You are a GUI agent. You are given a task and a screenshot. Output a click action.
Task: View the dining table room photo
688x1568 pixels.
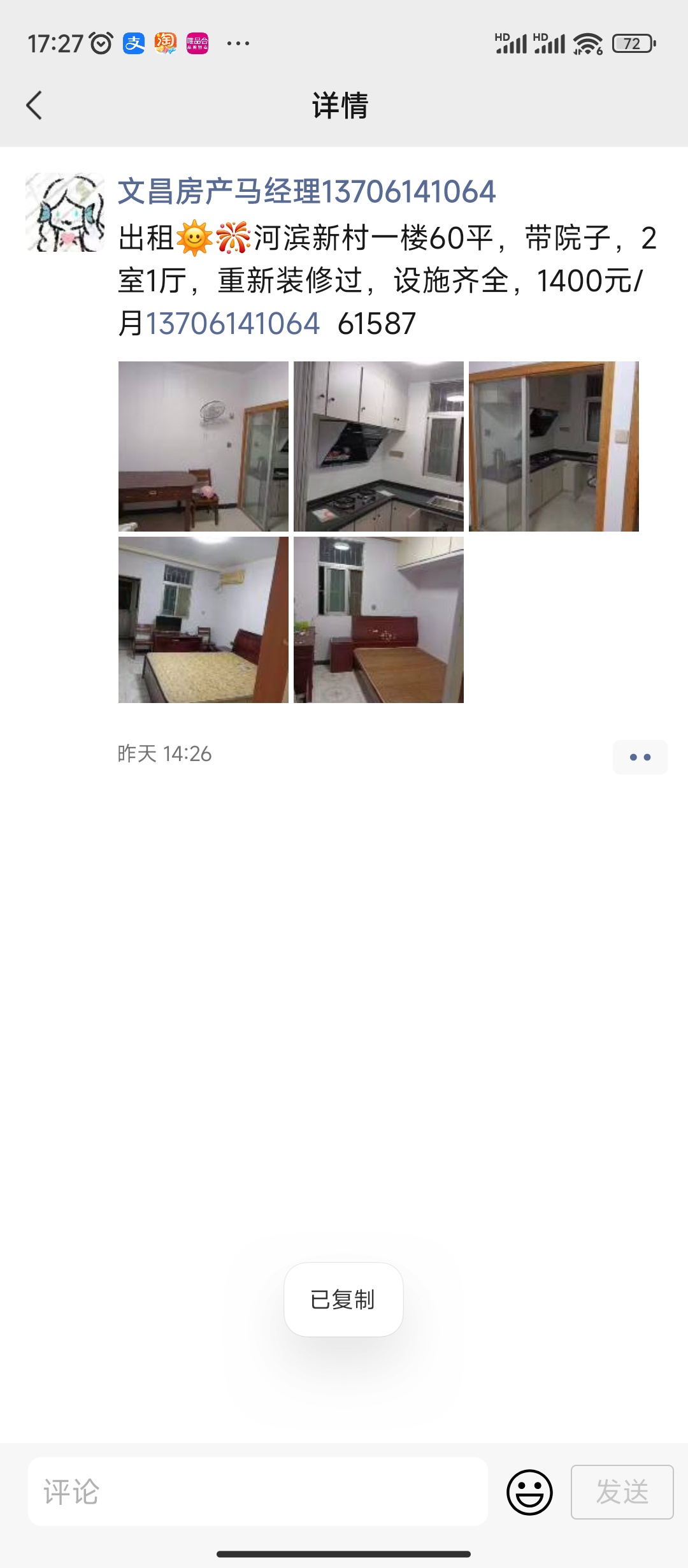(x=203, y=446)
